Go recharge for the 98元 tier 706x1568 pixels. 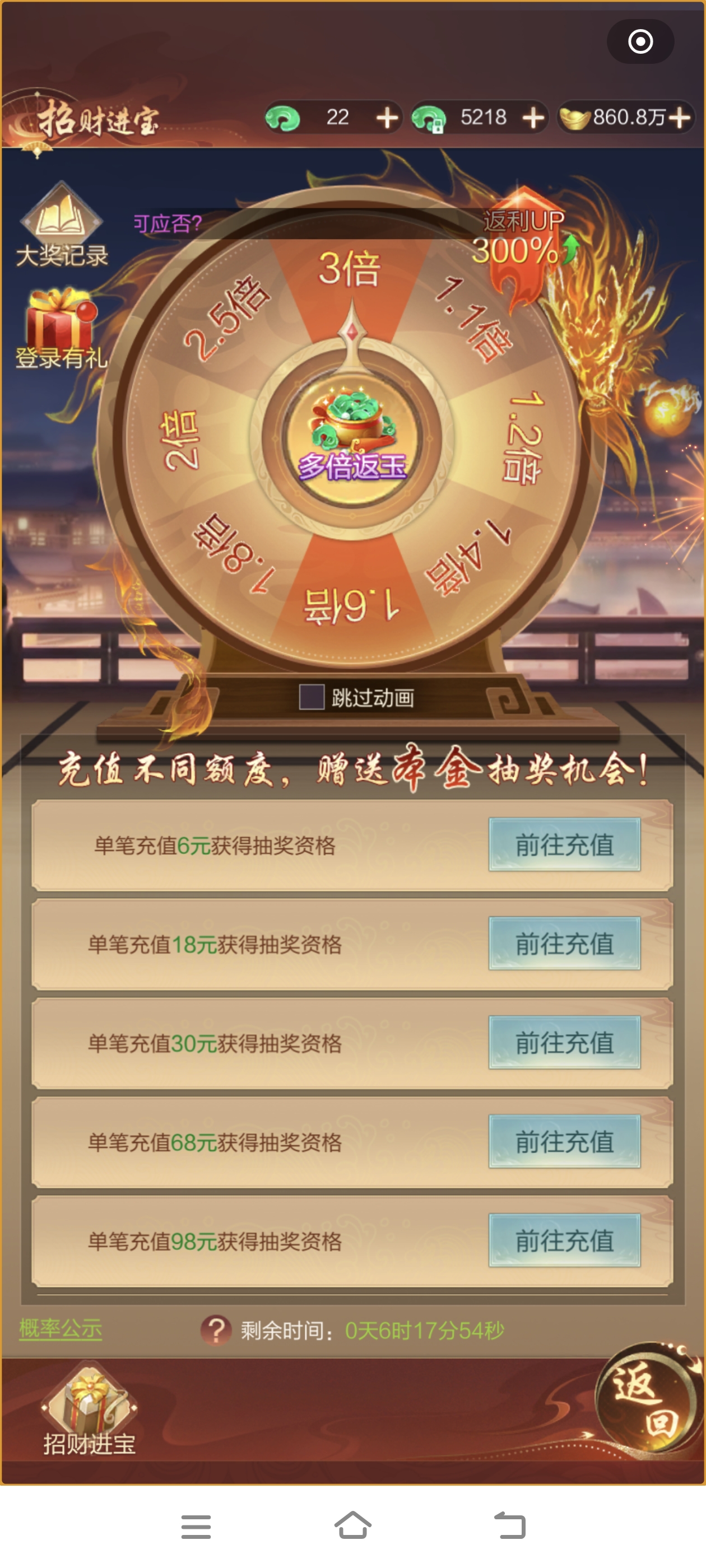tap(564, 1240)
